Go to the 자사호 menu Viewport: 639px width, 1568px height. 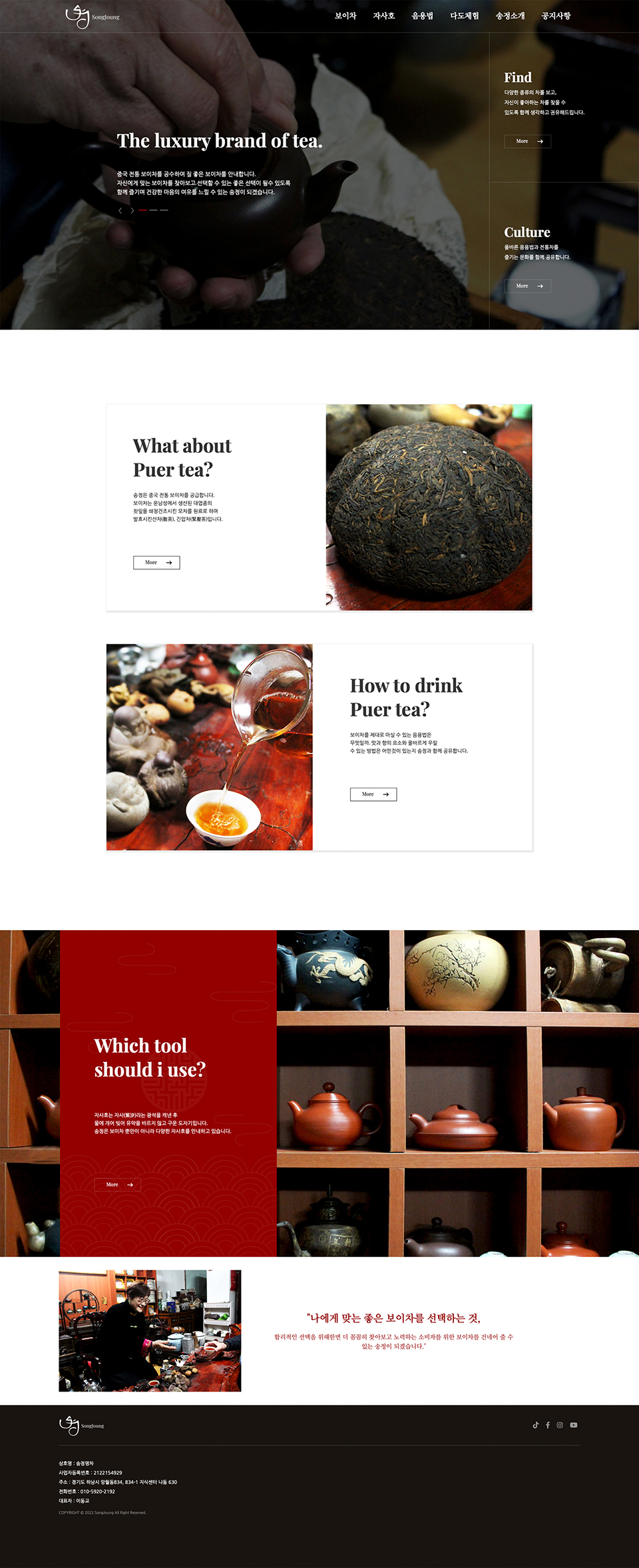click(384, 16)
